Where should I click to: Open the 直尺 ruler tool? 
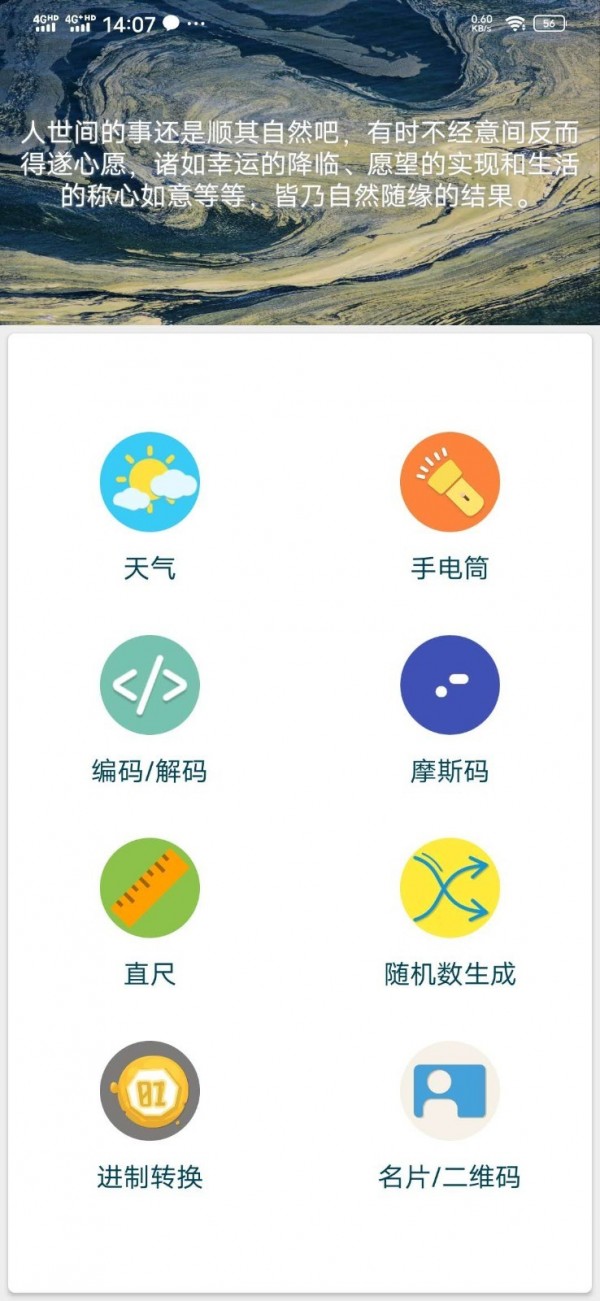pyautogui.click(x=150, y=888)
